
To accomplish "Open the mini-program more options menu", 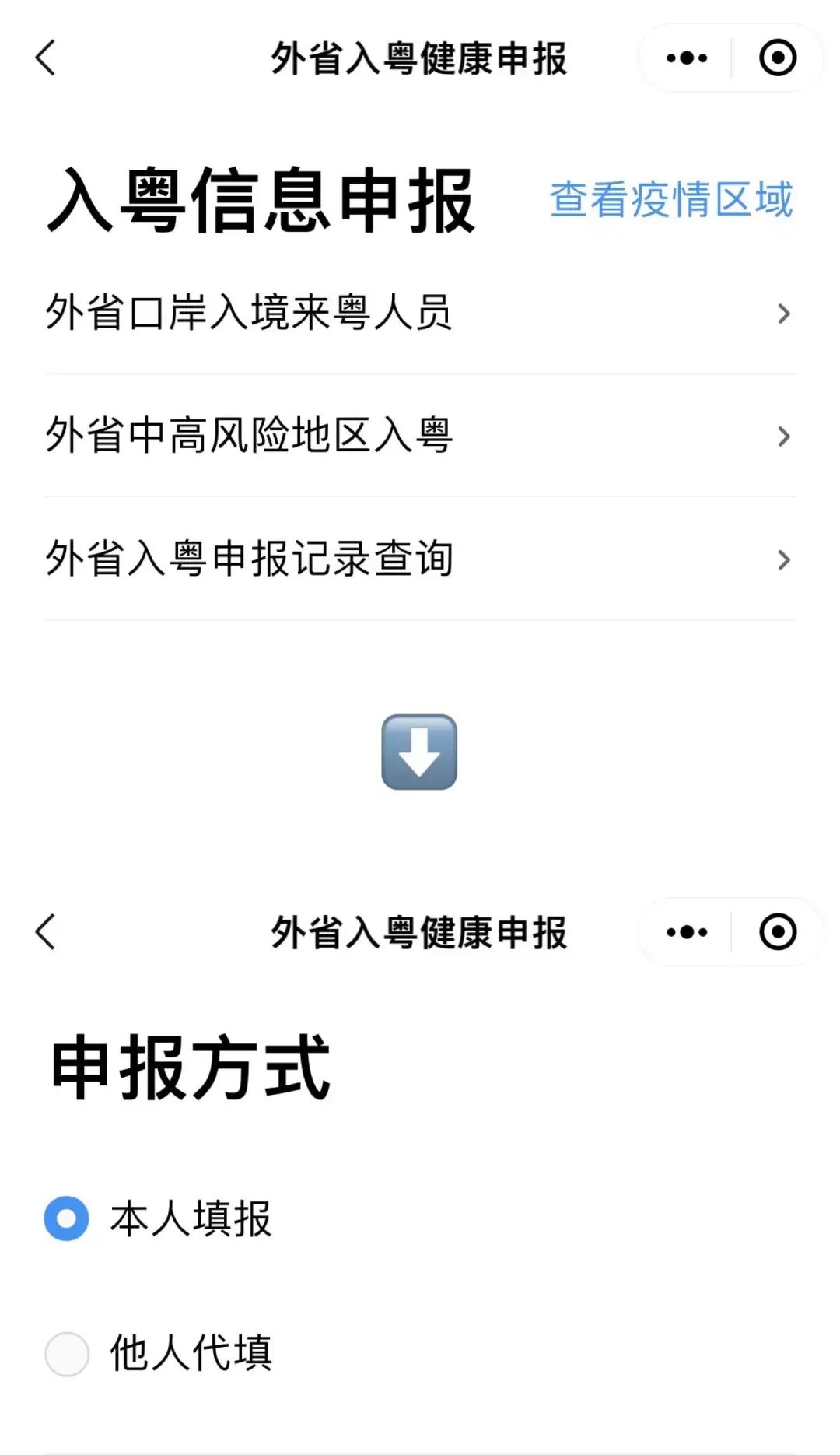I will [x=683, y=58].
